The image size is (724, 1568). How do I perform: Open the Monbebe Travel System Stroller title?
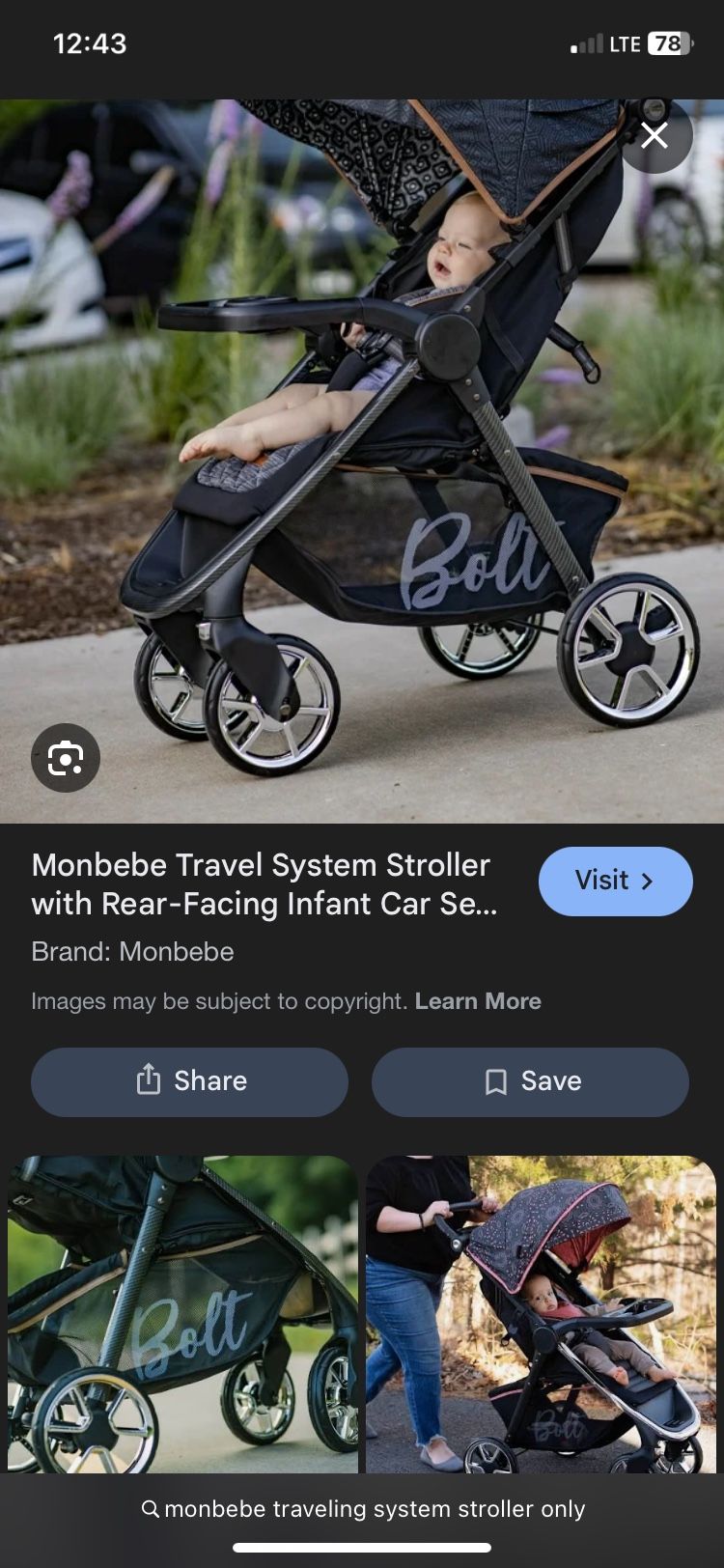(265, 884)
